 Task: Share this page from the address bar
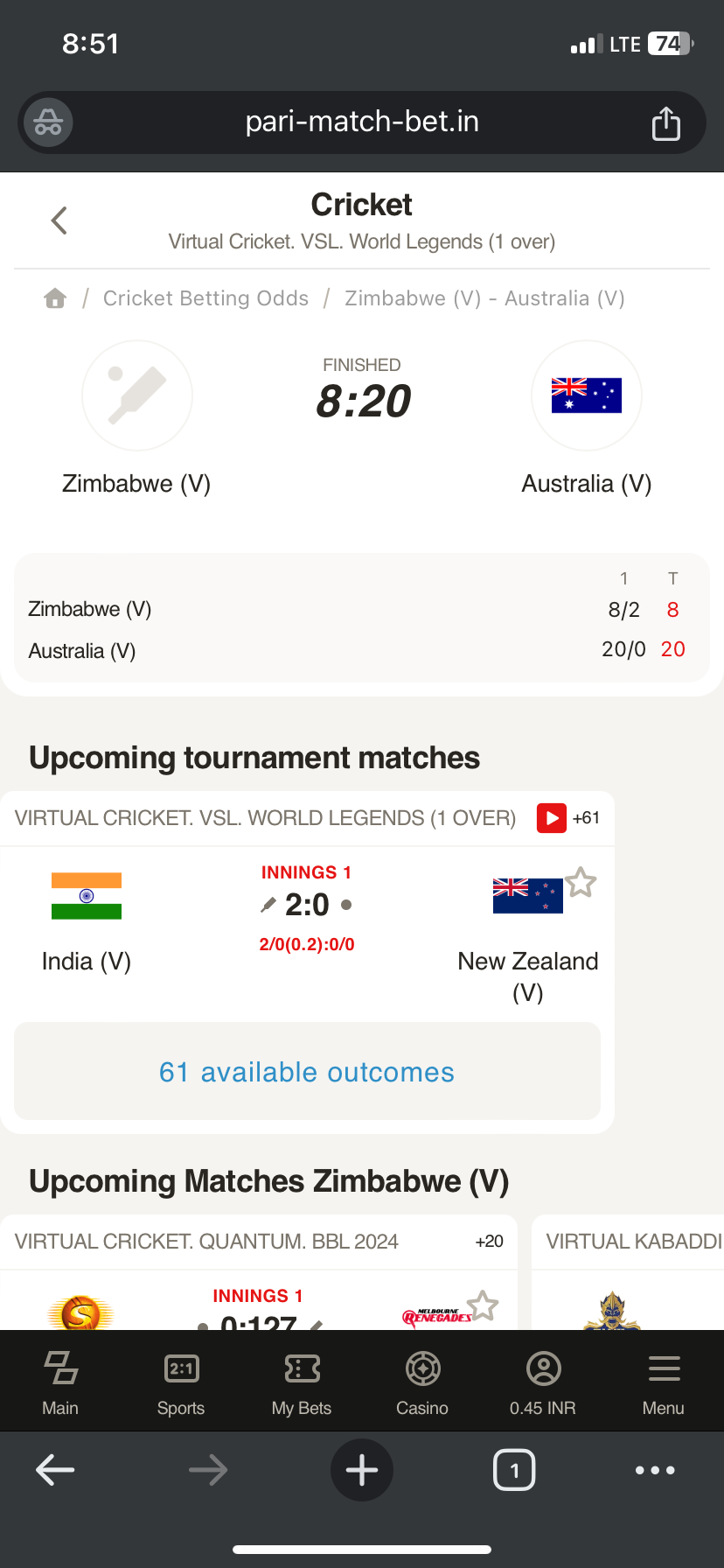(x=665, y=123)
